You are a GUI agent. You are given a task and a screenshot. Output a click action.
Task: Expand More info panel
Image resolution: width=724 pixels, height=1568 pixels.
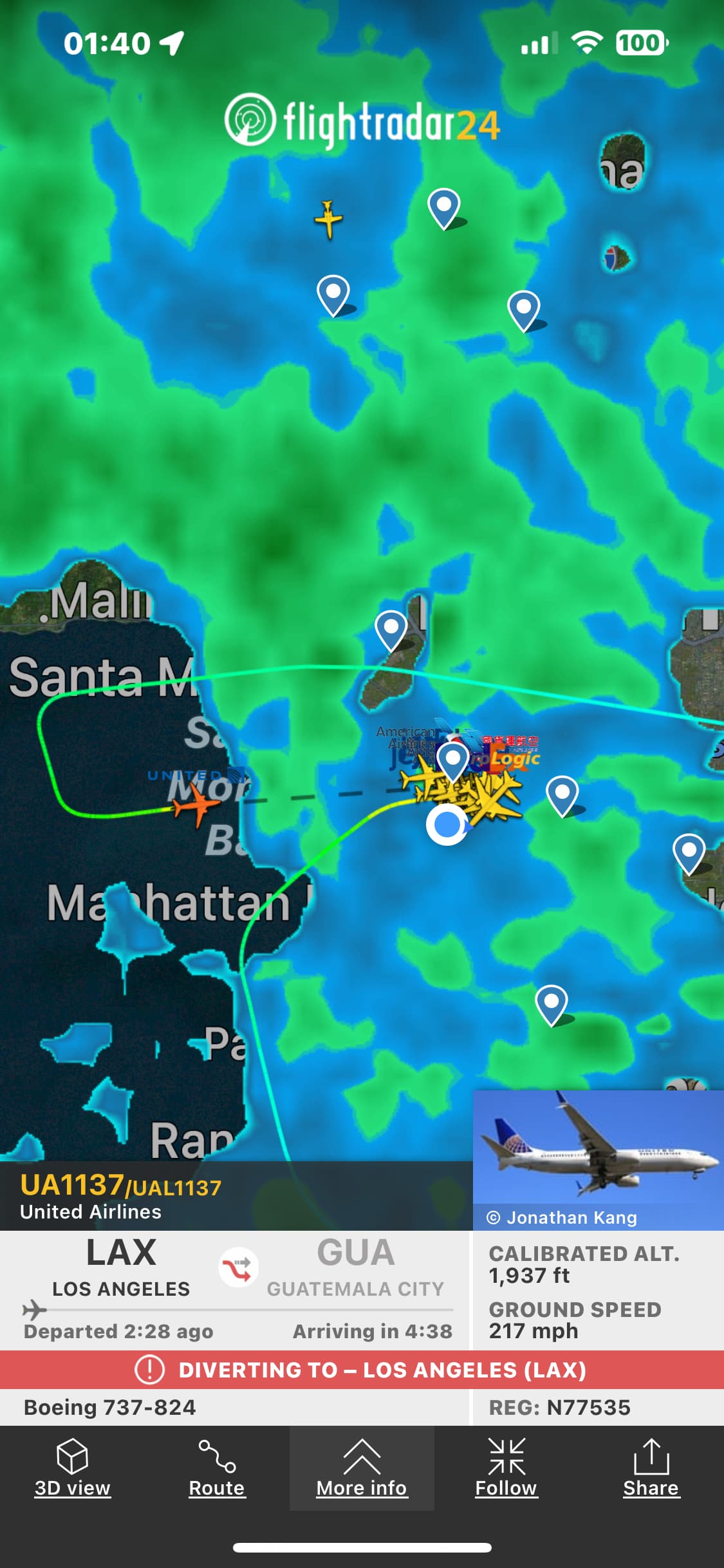[362, 1468]
